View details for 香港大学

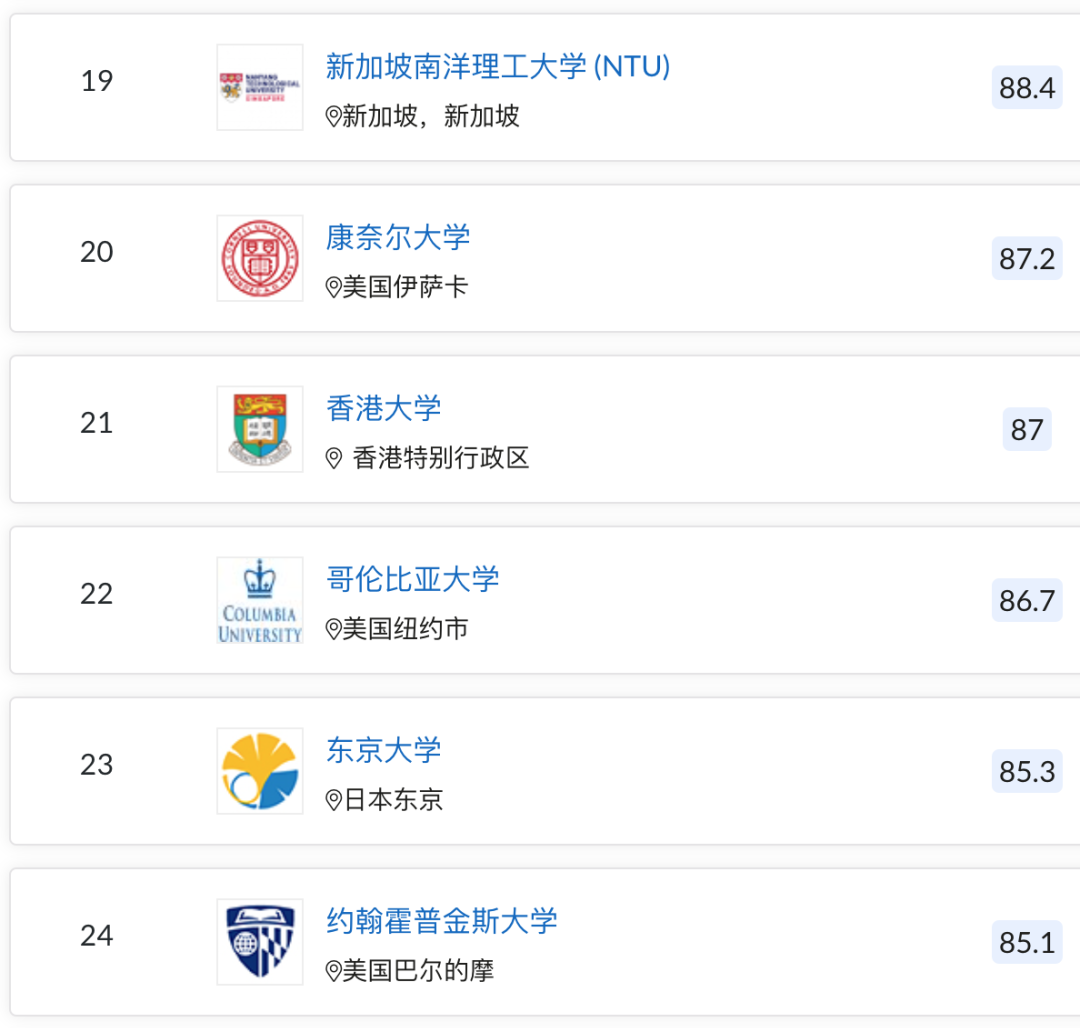click(x=383, y=409)
